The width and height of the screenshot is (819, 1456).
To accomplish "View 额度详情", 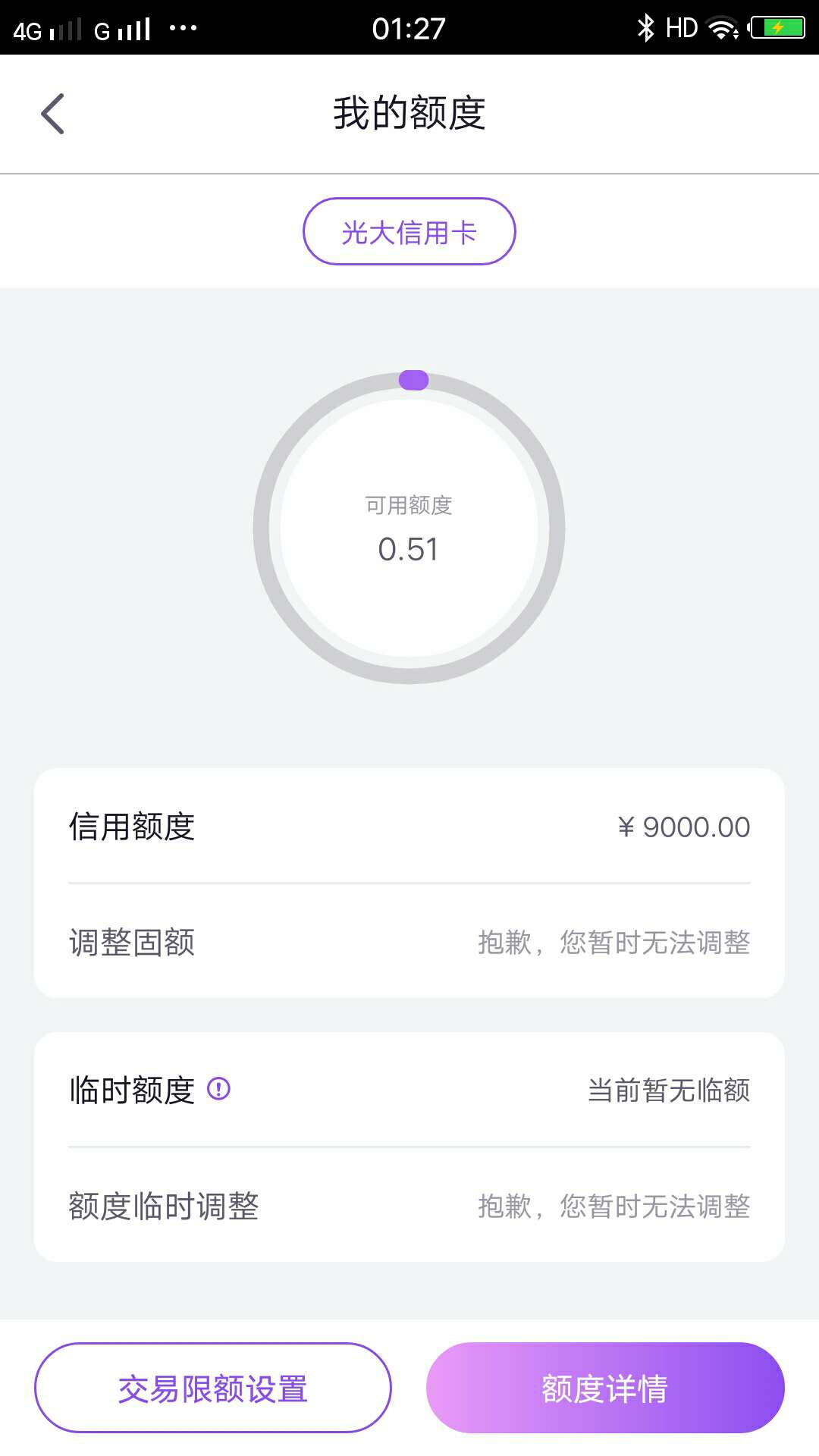I will tap(605, 1388).
